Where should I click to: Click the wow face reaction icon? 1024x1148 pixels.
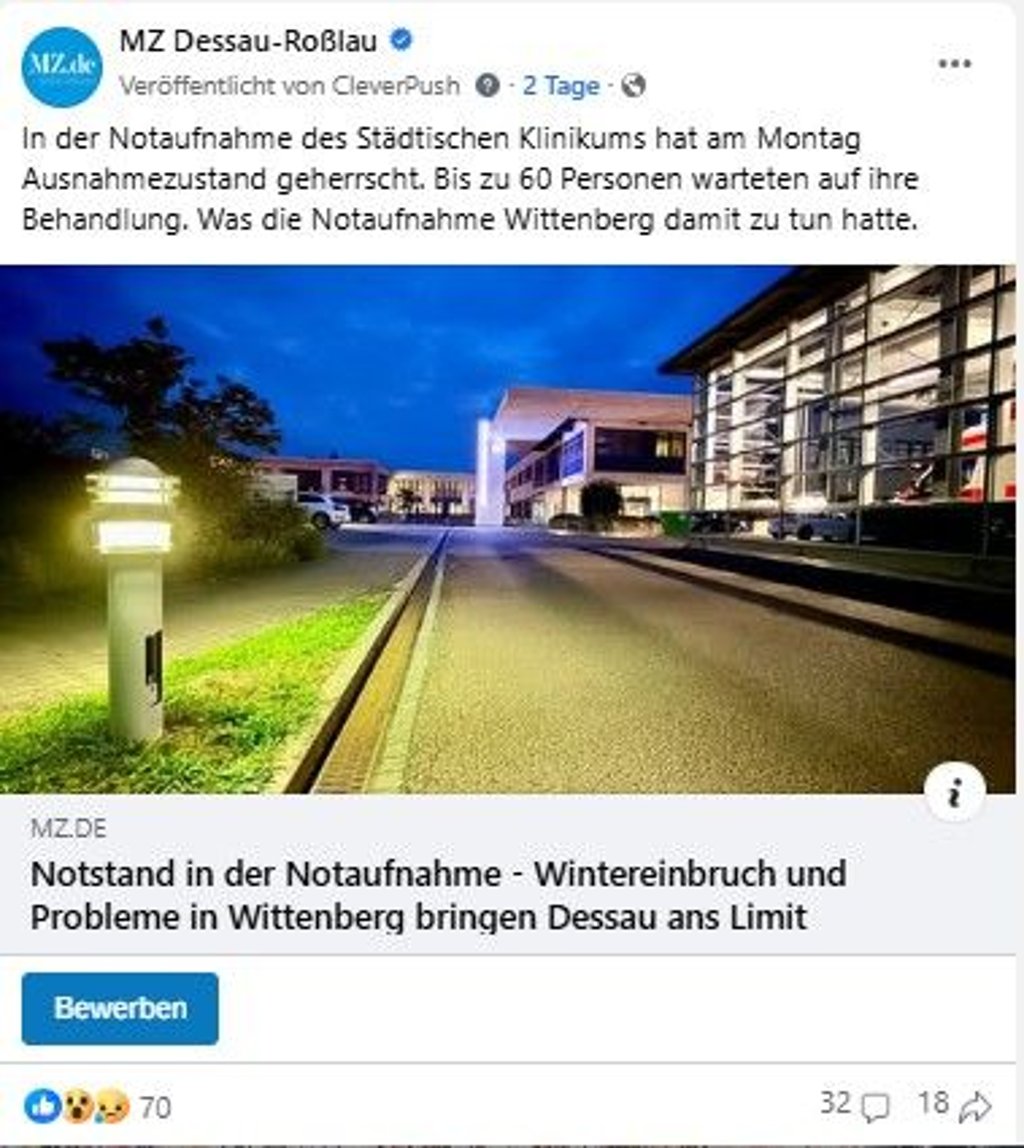[x=74, y=1104]
